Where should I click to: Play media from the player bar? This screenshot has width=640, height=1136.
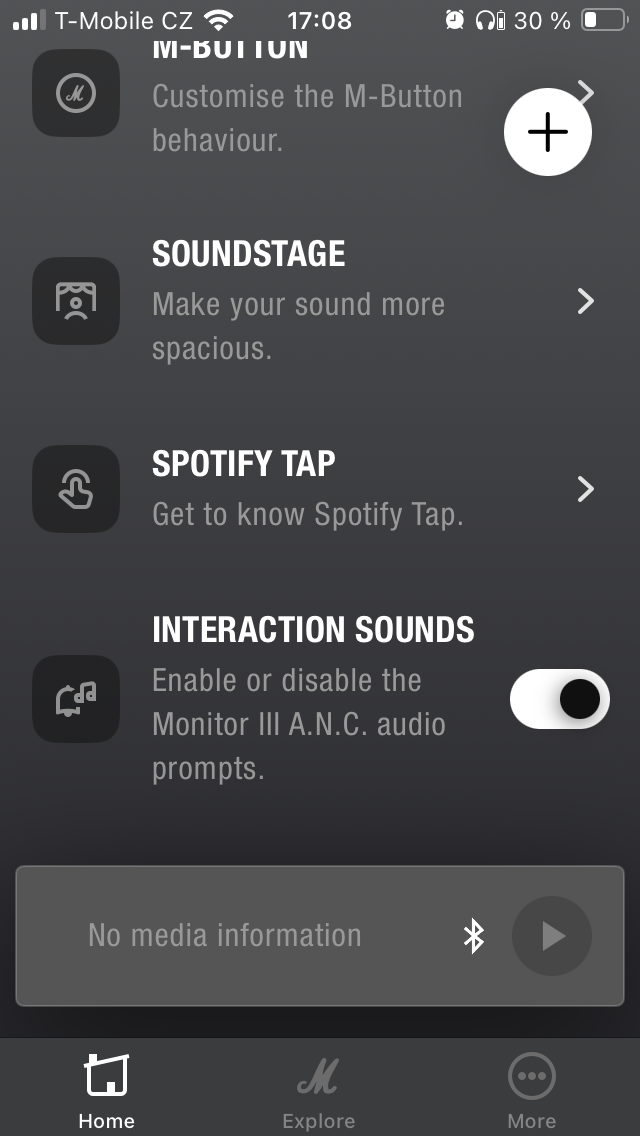click(x=552, y=936)
